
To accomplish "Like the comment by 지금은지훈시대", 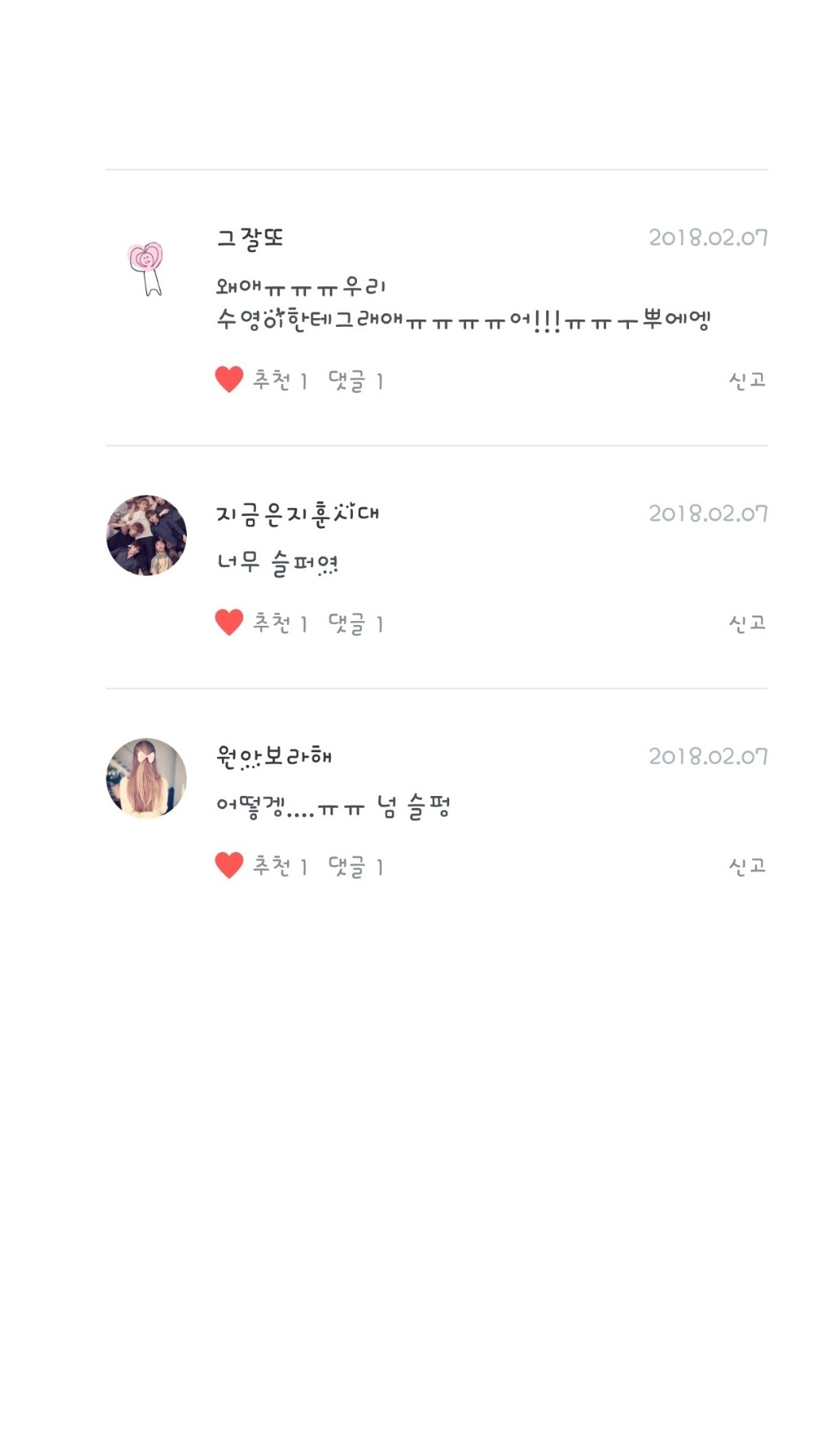I will point(229,623).
